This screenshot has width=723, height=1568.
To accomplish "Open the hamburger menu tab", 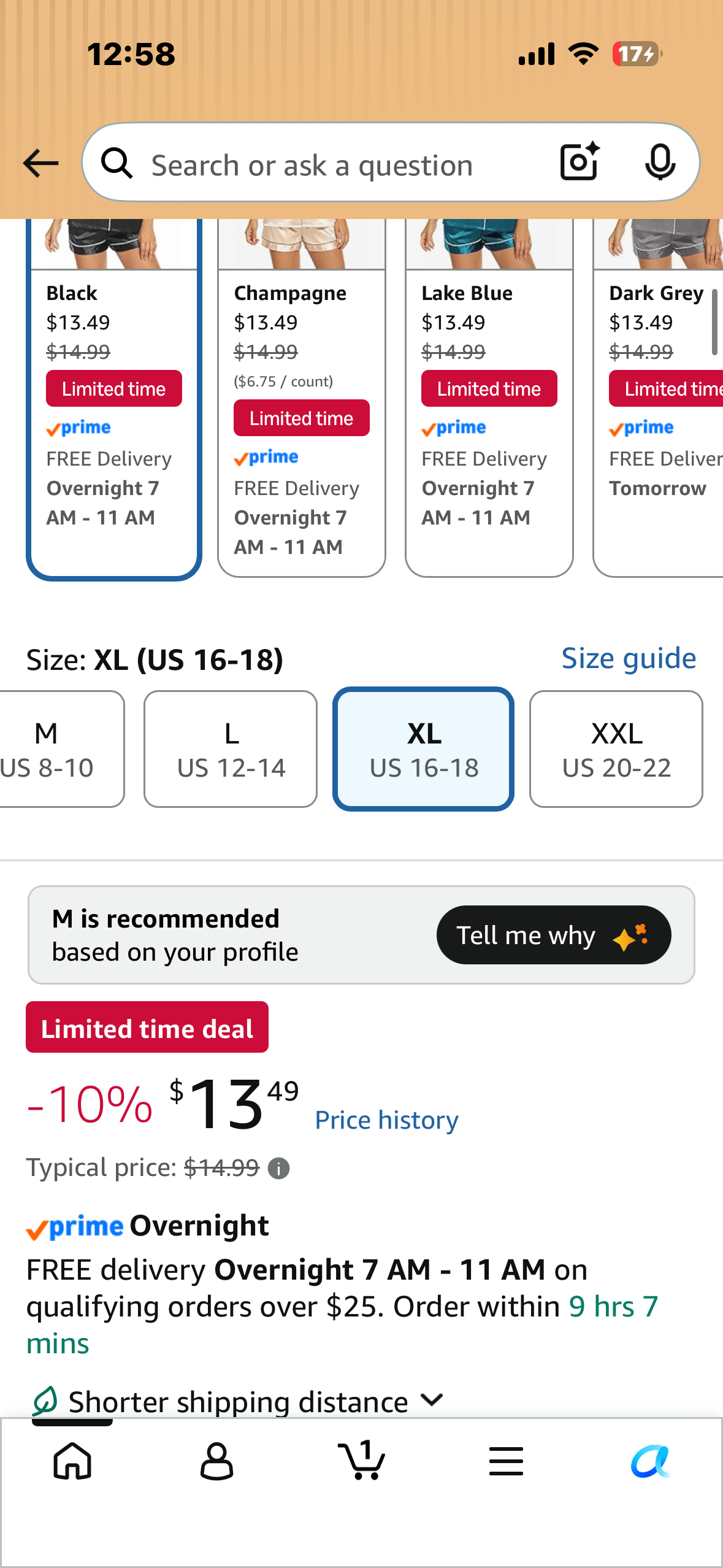I will tap(507, 1461).
